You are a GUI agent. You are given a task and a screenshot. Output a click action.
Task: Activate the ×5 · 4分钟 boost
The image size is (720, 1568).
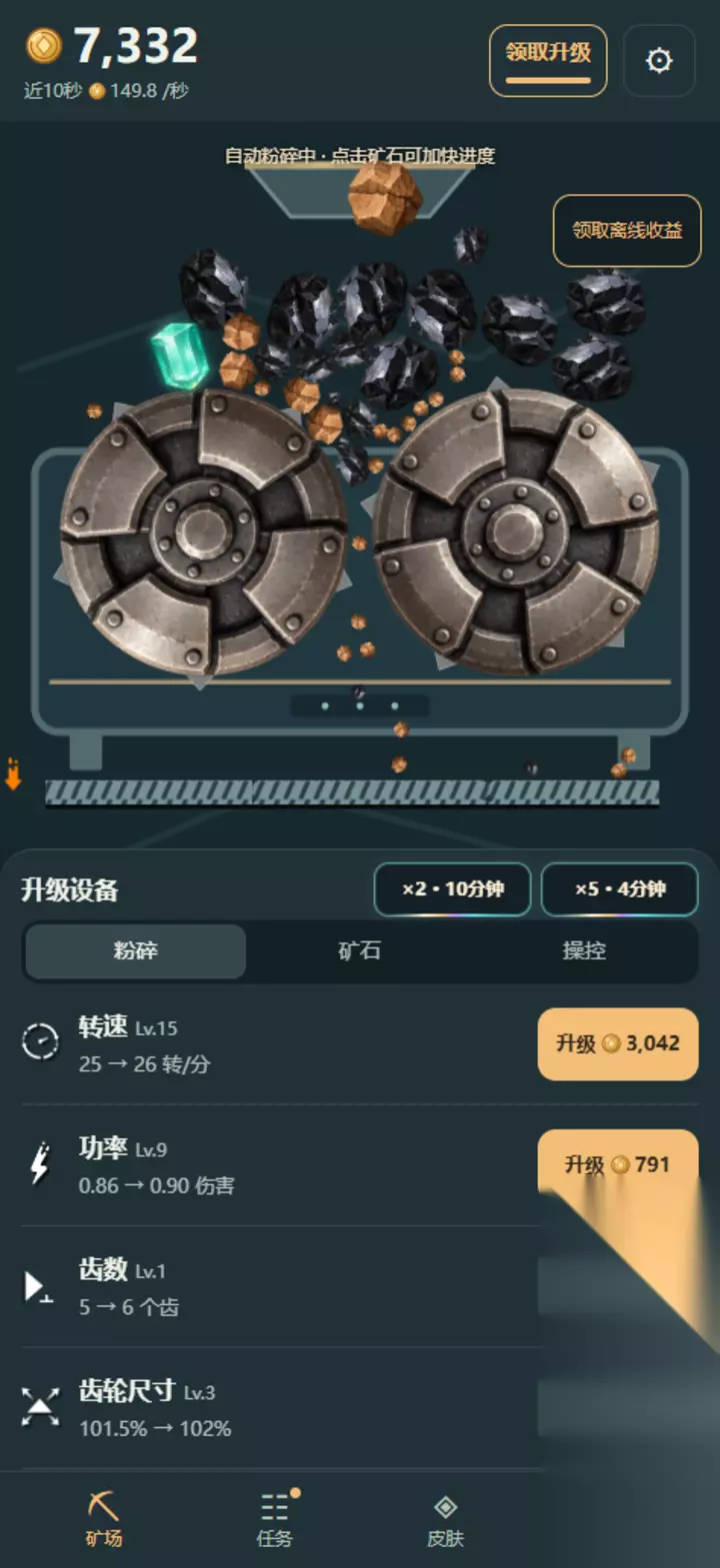[x=620, y=888]
